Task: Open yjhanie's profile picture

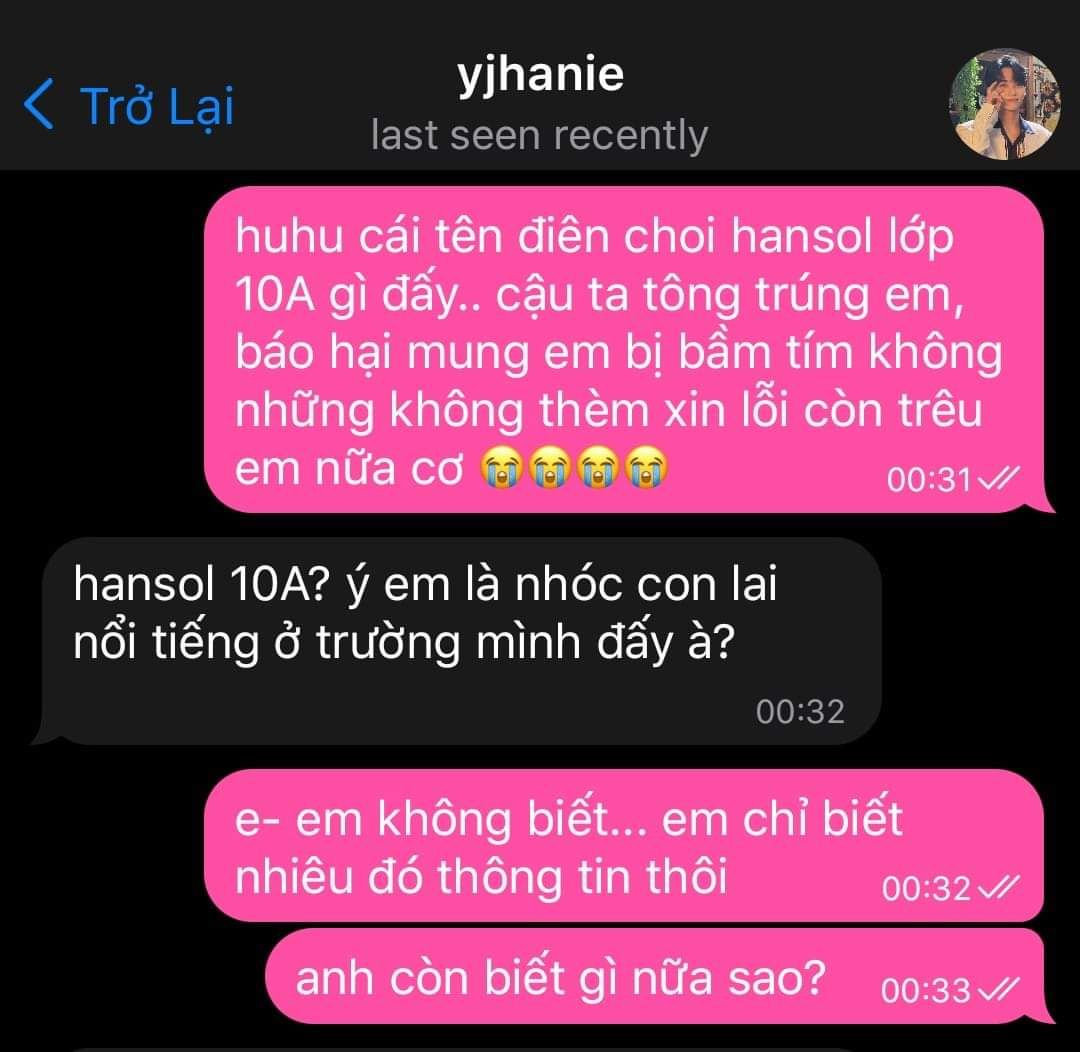Action: pos(1003,105)
